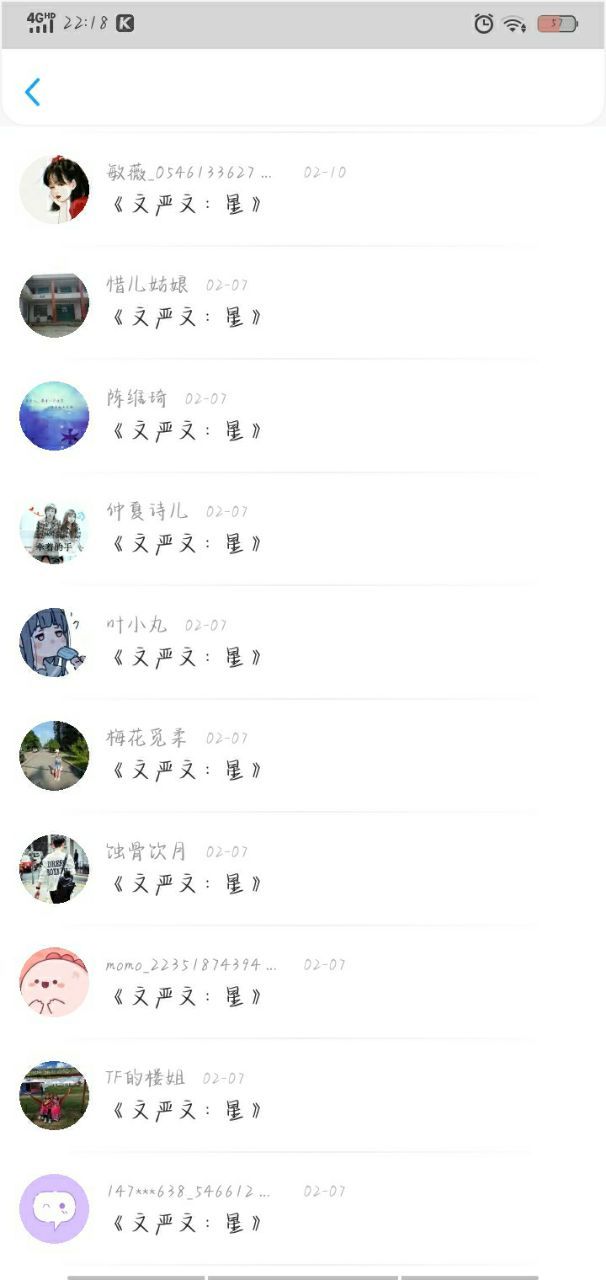This screenshot has width=606, height=1280.
Task: Open the entry from 梅花觅柔
Action: click(303, 756)
